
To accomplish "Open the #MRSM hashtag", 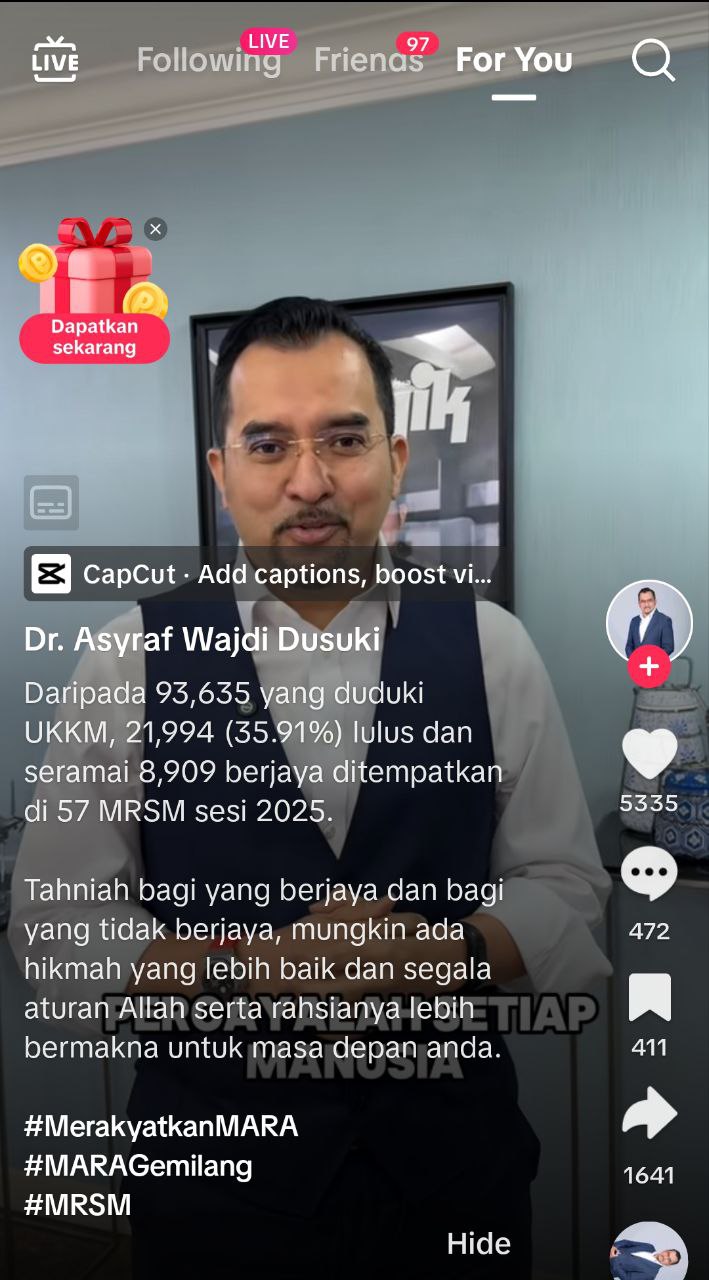I will coord(78,1205).
